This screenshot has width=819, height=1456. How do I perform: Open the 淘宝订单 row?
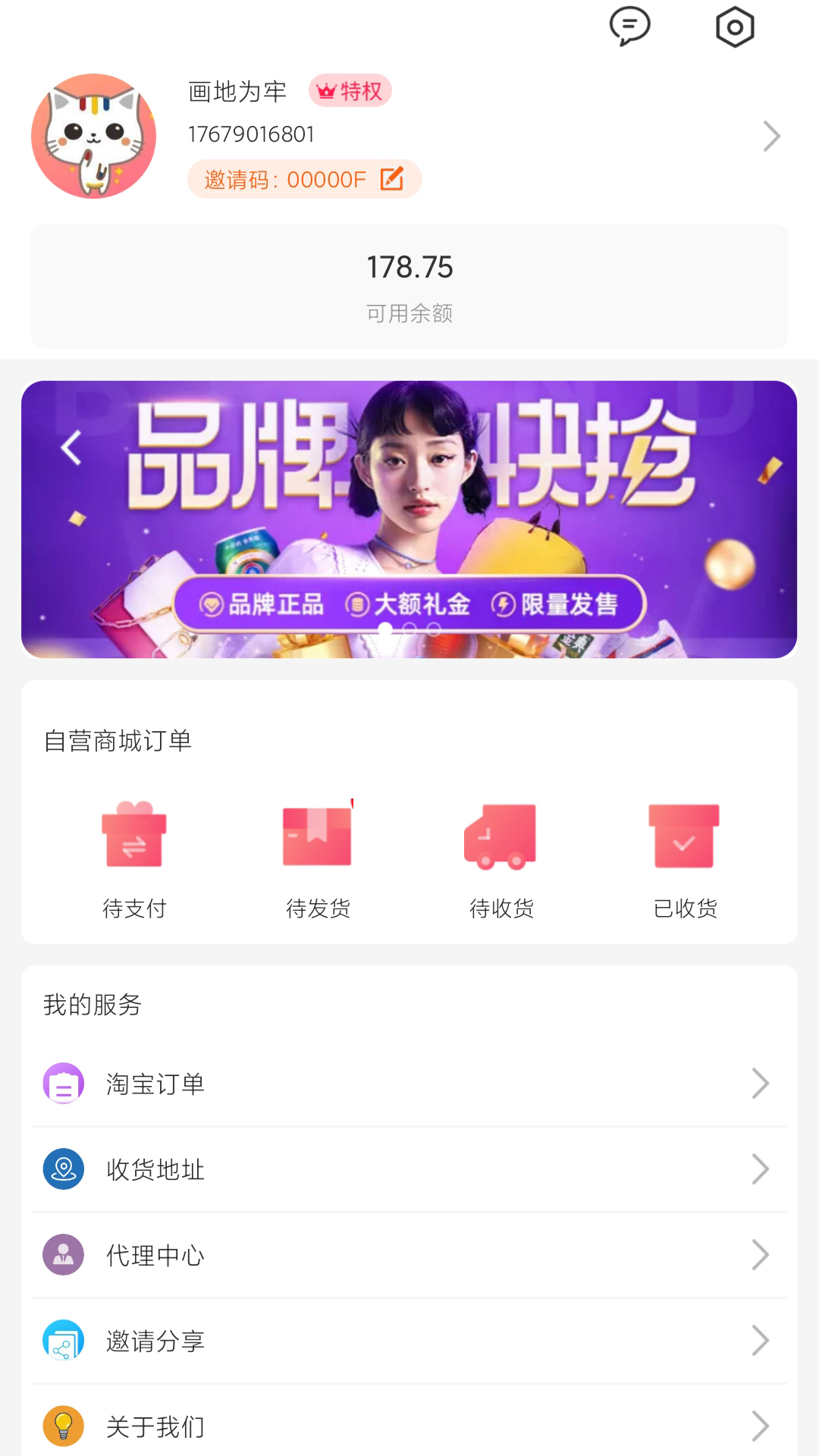pyautogui.click(x=409, y=1084)
